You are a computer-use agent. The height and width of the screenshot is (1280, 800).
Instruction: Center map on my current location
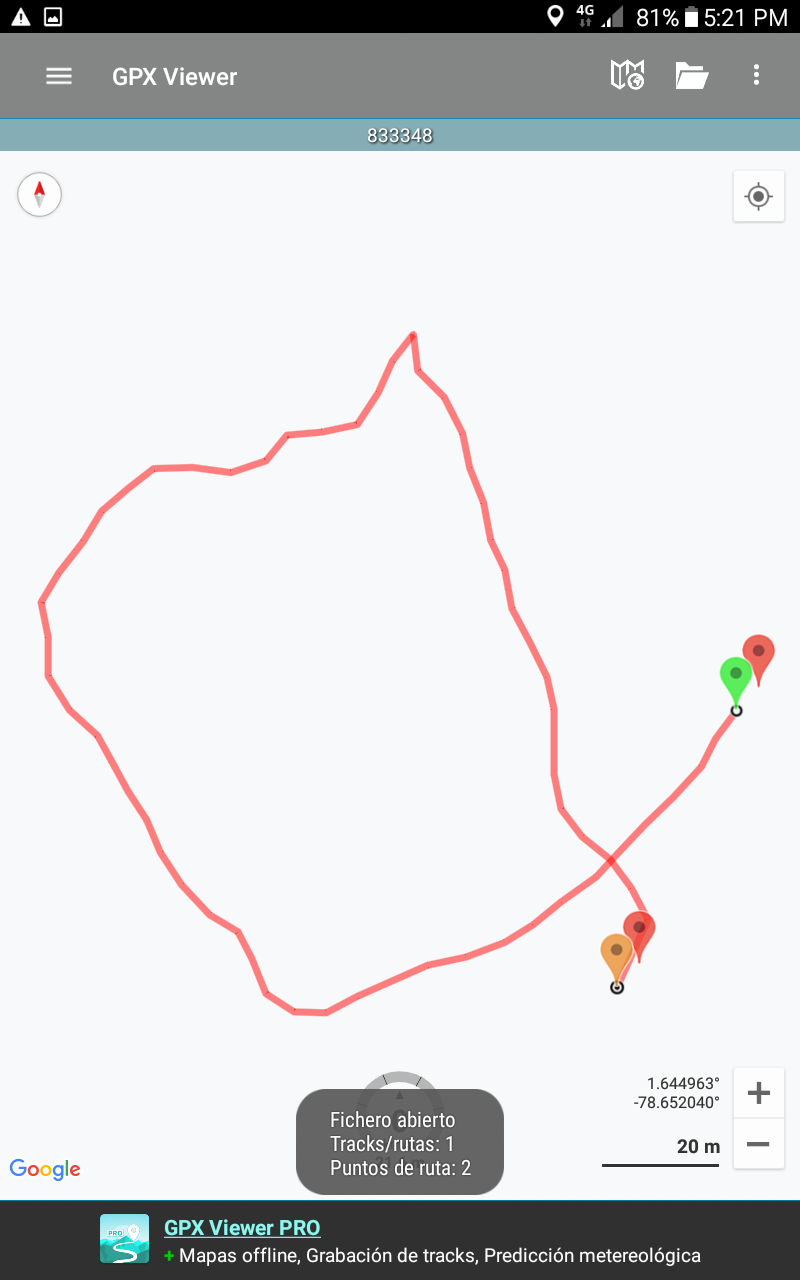tap(758, 196)
